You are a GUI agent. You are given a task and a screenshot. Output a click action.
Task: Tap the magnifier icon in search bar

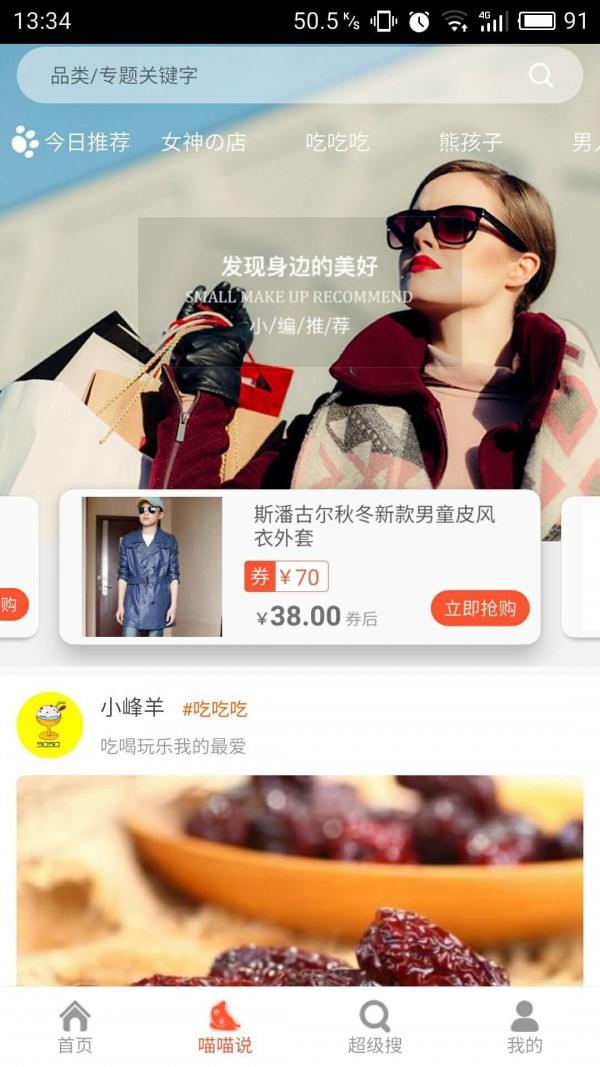click(541, 75)
